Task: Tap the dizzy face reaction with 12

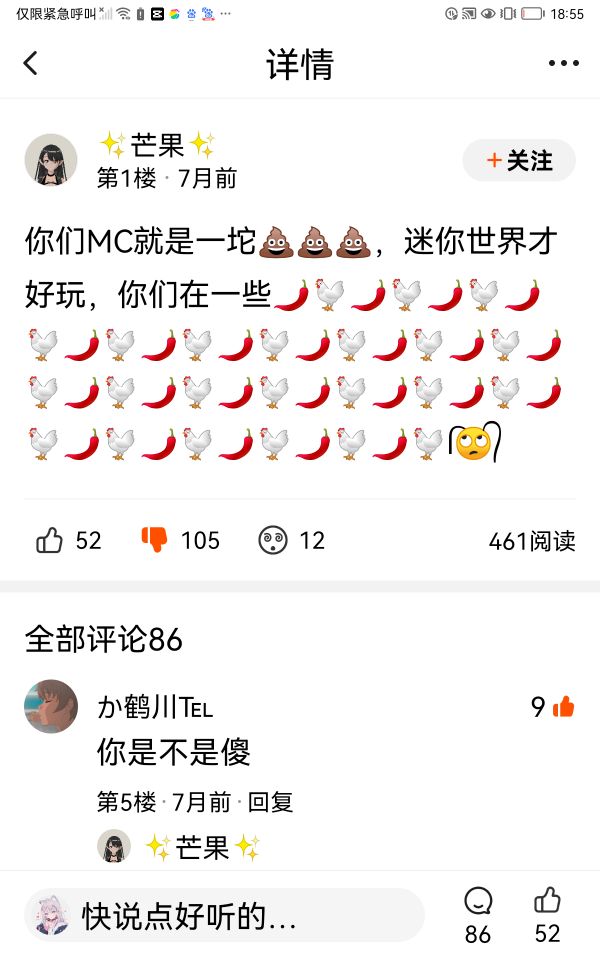Action: pyautogui.click(x=272, y=541)
